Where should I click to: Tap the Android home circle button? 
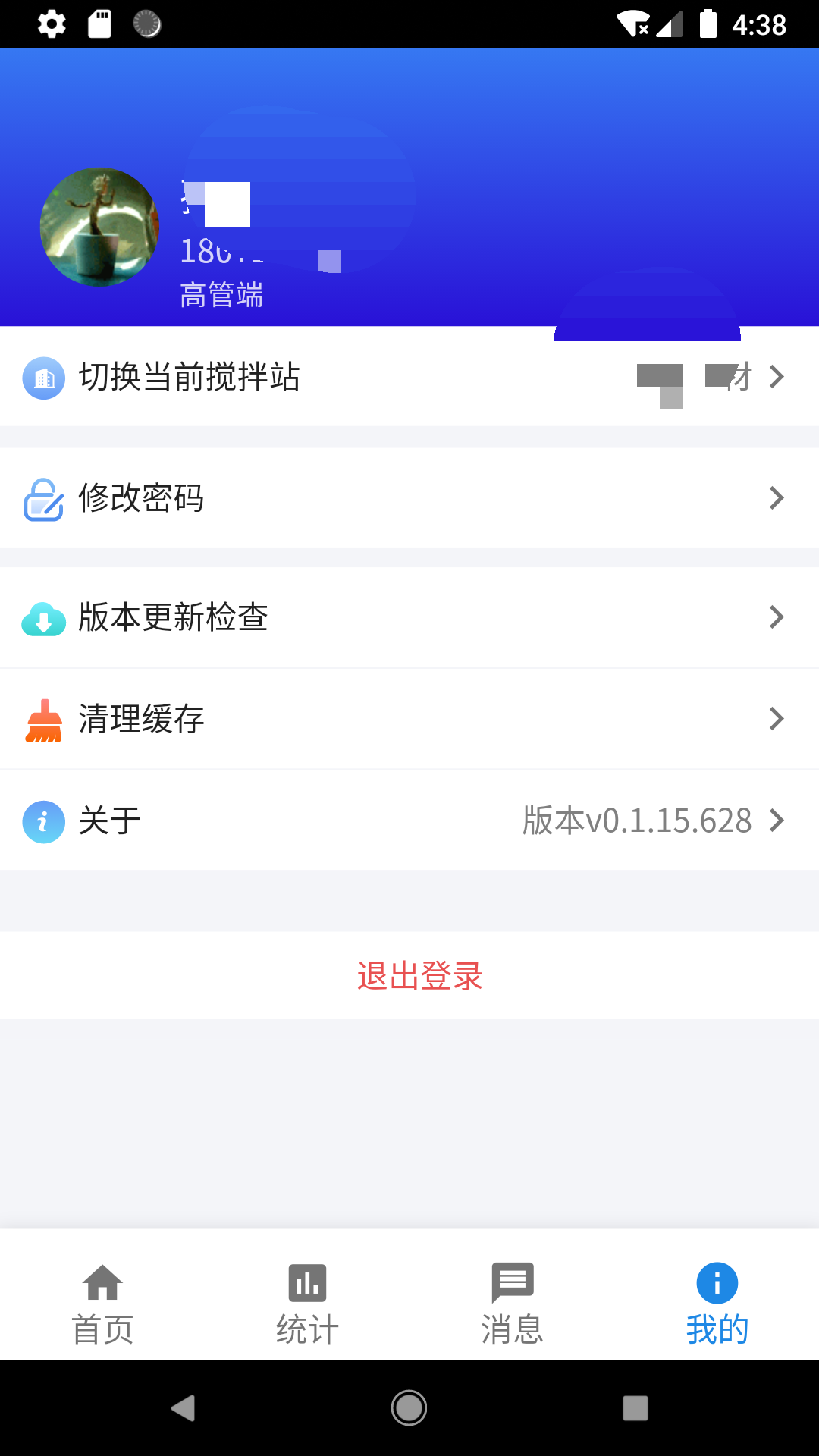(409, 1408)
